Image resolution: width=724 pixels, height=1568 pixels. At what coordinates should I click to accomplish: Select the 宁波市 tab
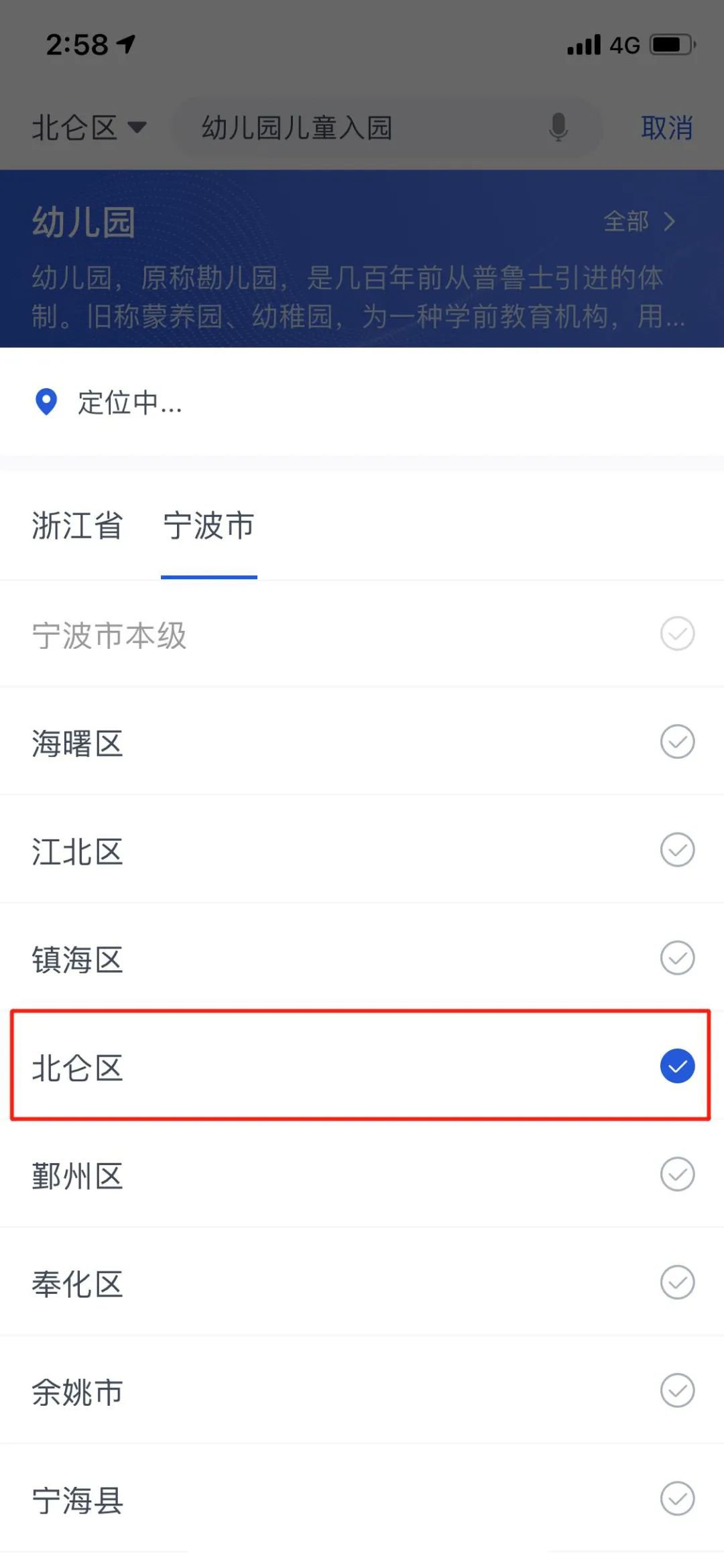click(208, 526)
